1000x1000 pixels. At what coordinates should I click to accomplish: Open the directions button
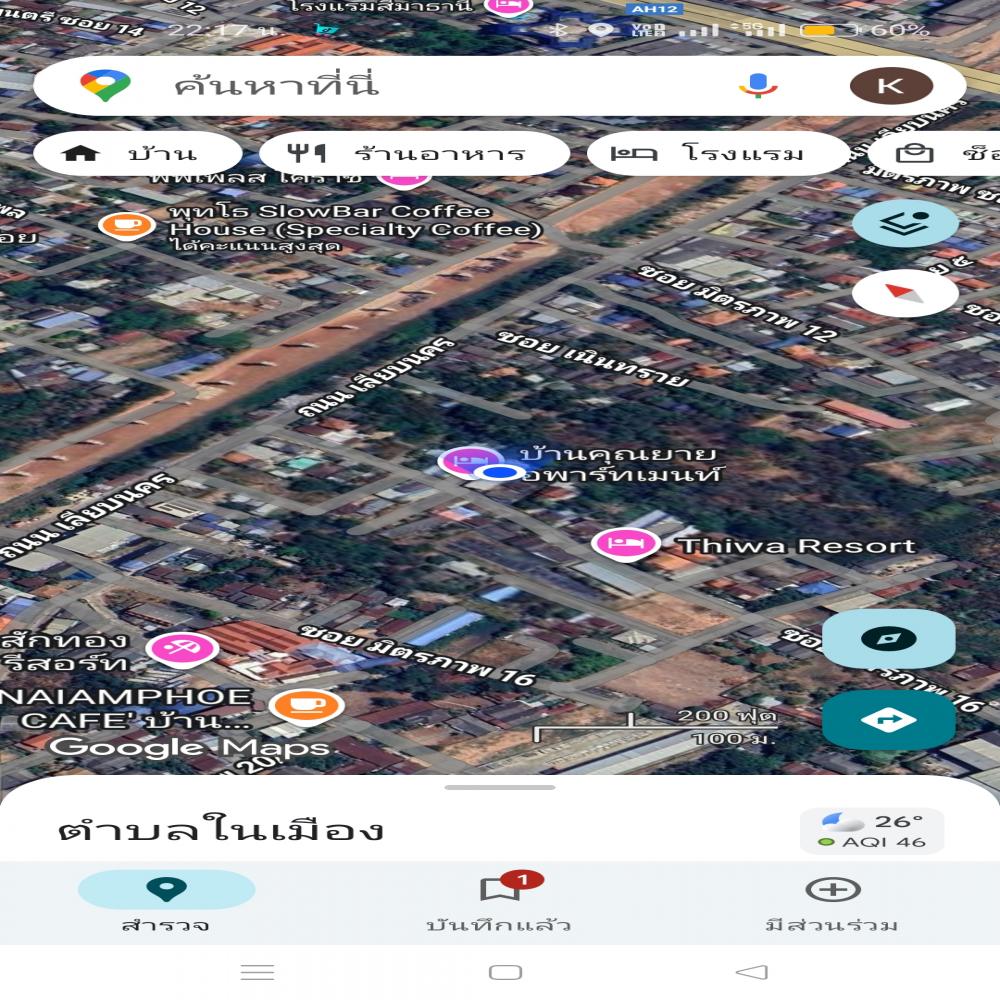(888, 720)
